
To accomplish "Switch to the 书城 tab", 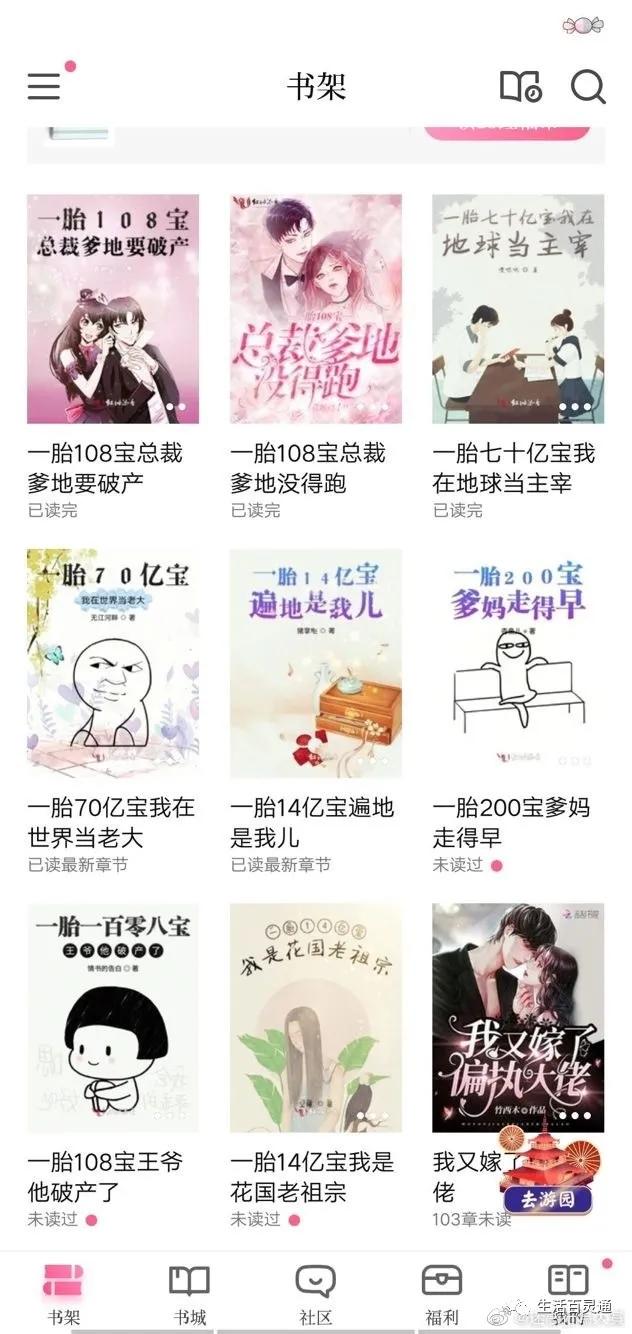I will [189, 1294].
